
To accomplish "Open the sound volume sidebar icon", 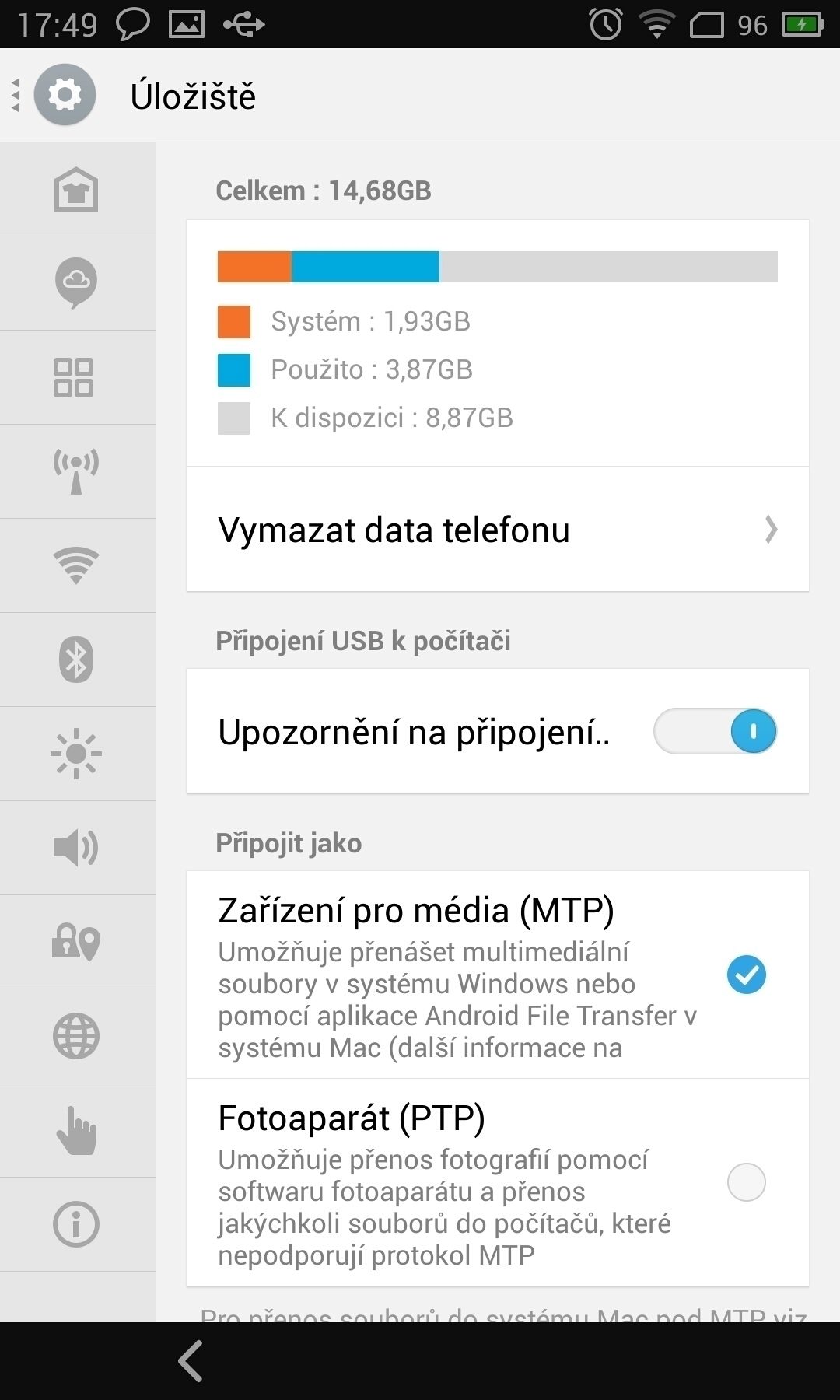I will point(76,848).
